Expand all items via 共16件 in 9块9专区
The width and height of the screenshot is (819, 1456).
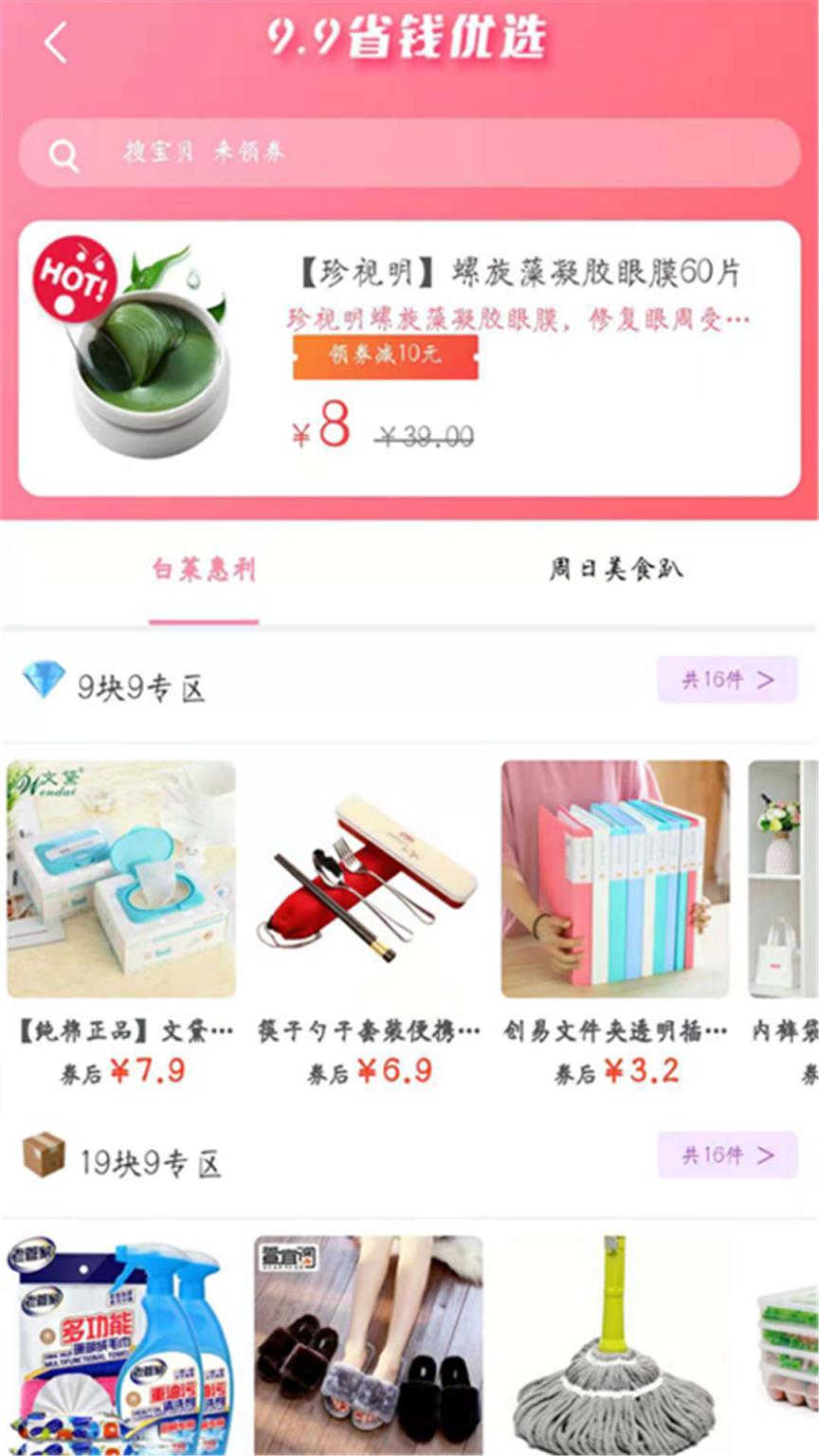[x=727, y=681]
